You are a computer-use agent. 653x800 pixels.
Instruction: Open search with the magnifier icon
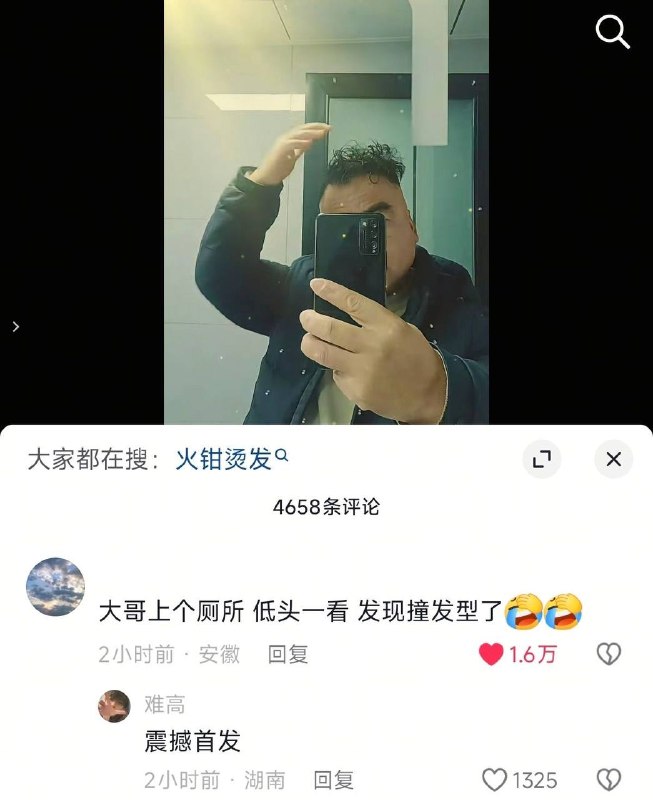coord(612,33)
